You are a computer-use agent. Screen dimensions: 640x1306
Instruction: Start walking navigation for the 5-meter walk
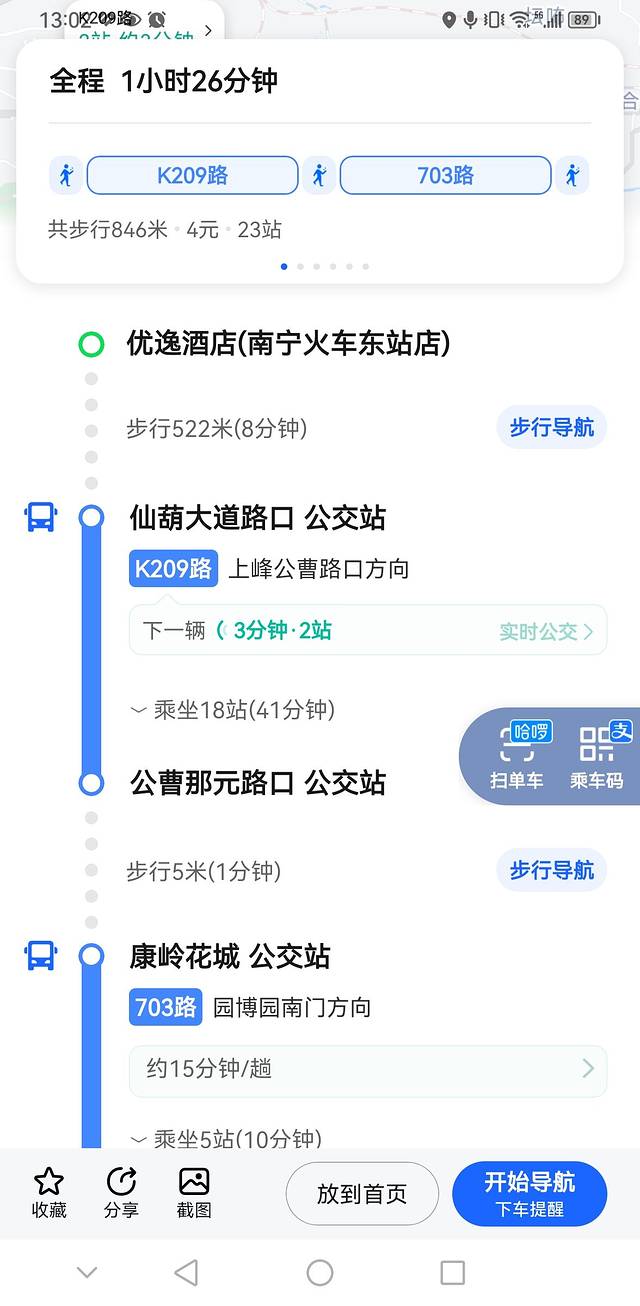click(551, 871)
